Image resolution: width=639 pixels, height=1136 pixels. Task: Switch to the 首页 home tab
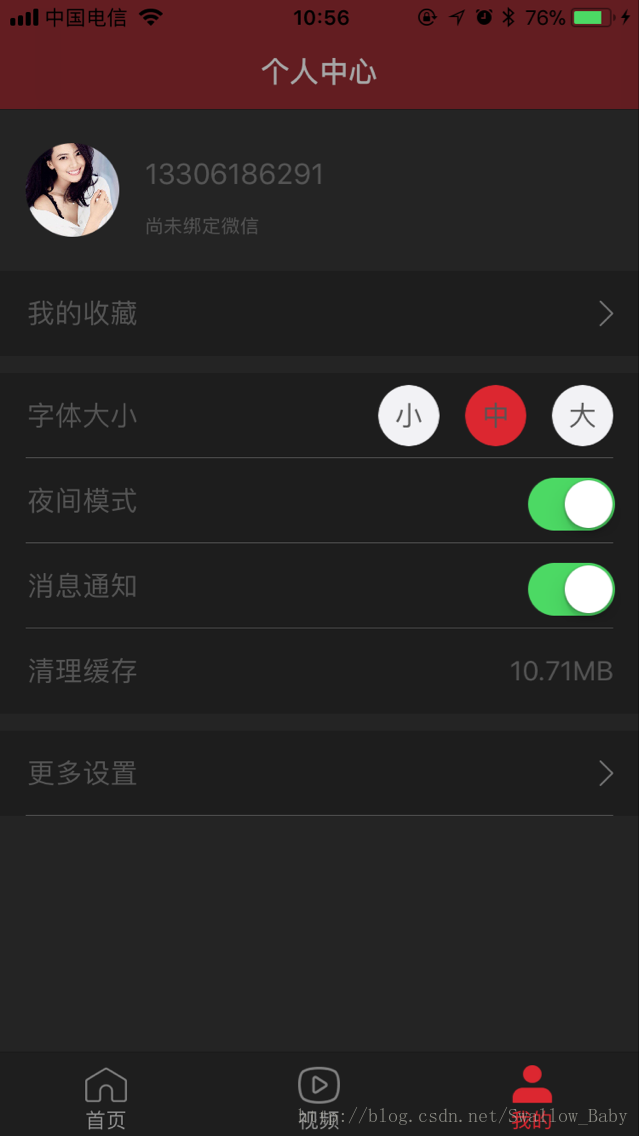click(106, 1098)
